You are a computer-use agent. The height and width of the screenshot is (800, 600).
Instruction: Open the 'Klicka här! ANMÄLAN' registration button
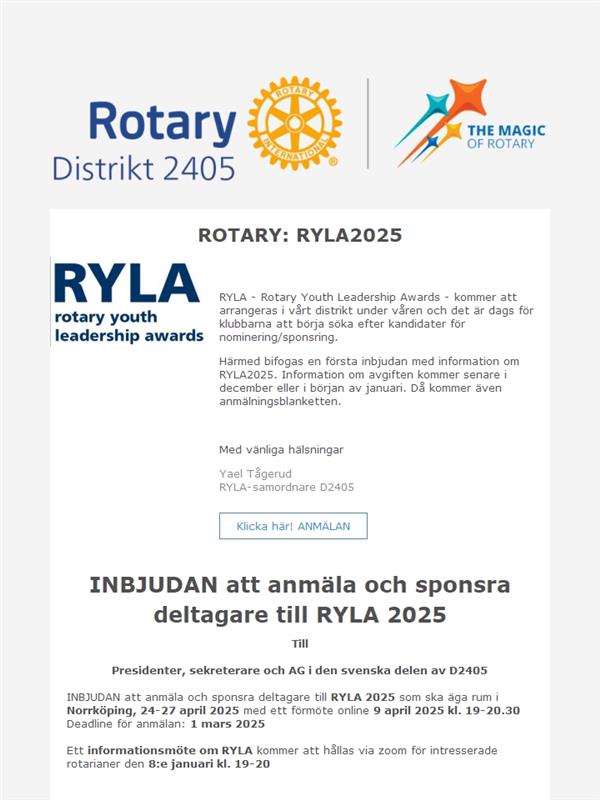tap(293, 526)
